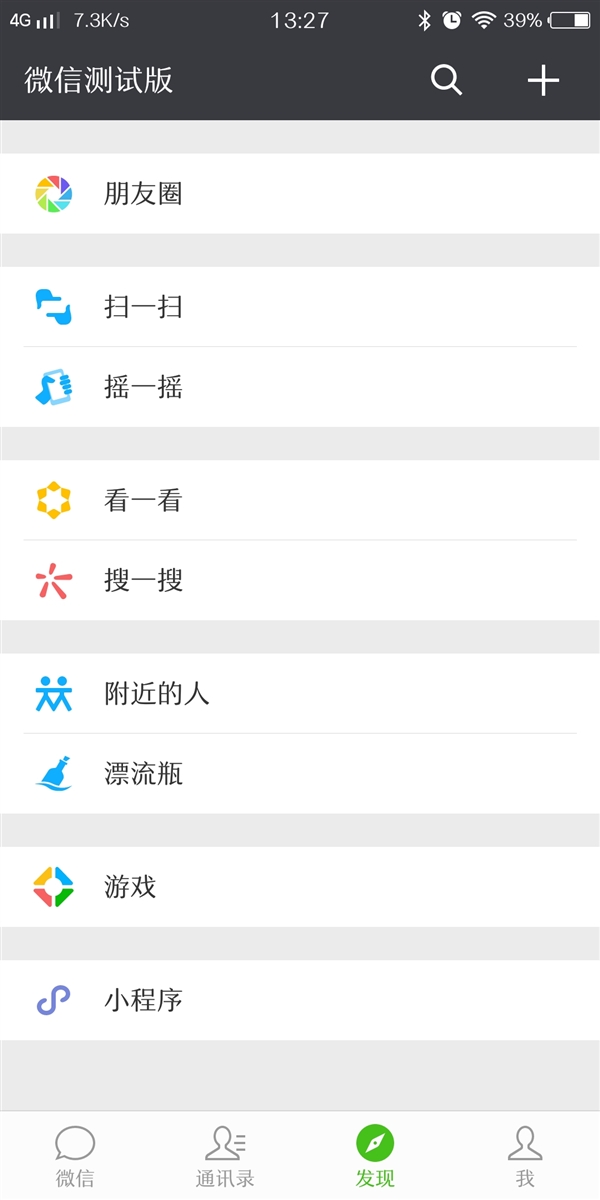Open 漂流瓶 (Drift Bottle)
600x1200 pixels.
[300, 773]
